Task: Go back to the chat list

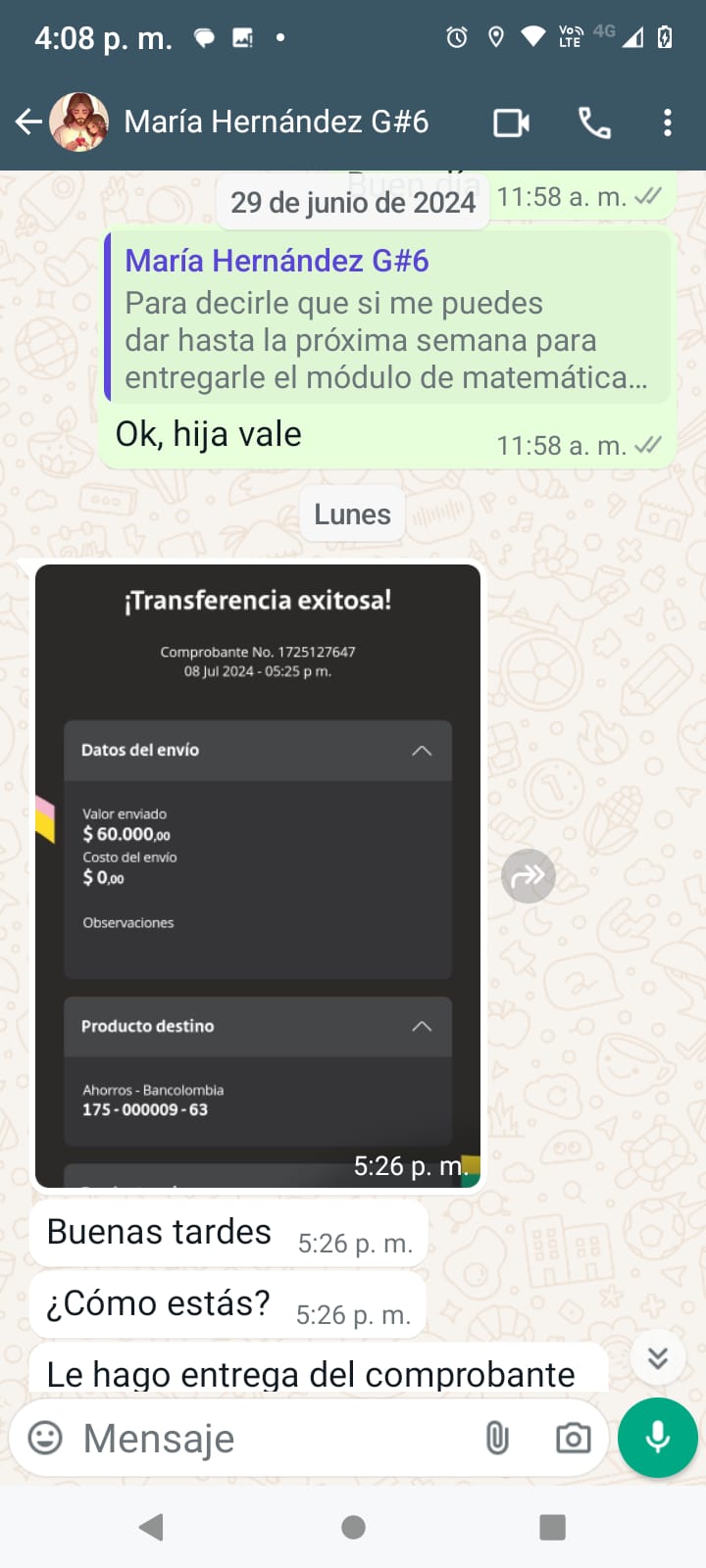Action: point(28,122)
